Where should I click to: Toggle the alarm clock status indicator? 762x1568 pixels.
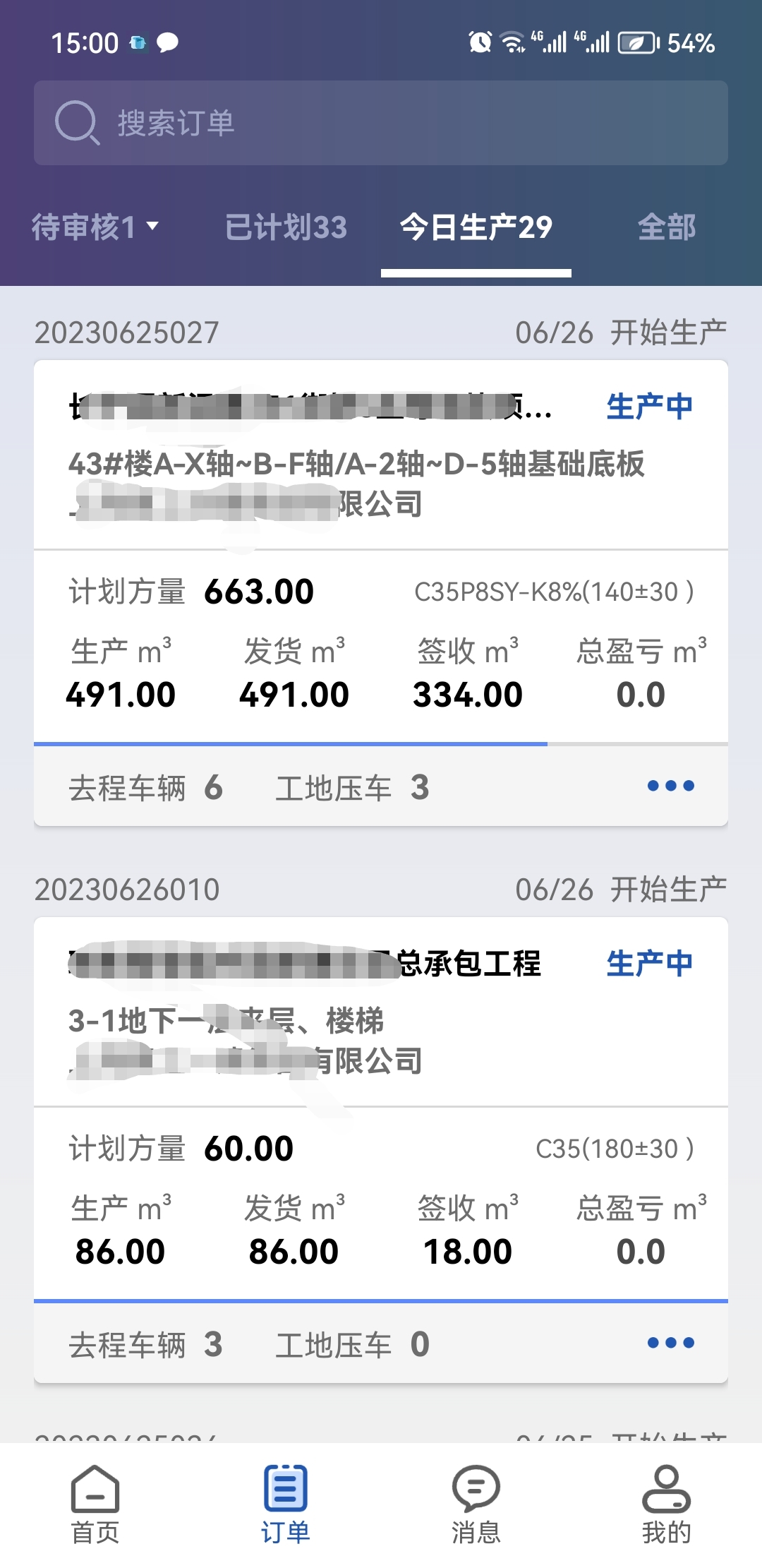coord(479,43)
